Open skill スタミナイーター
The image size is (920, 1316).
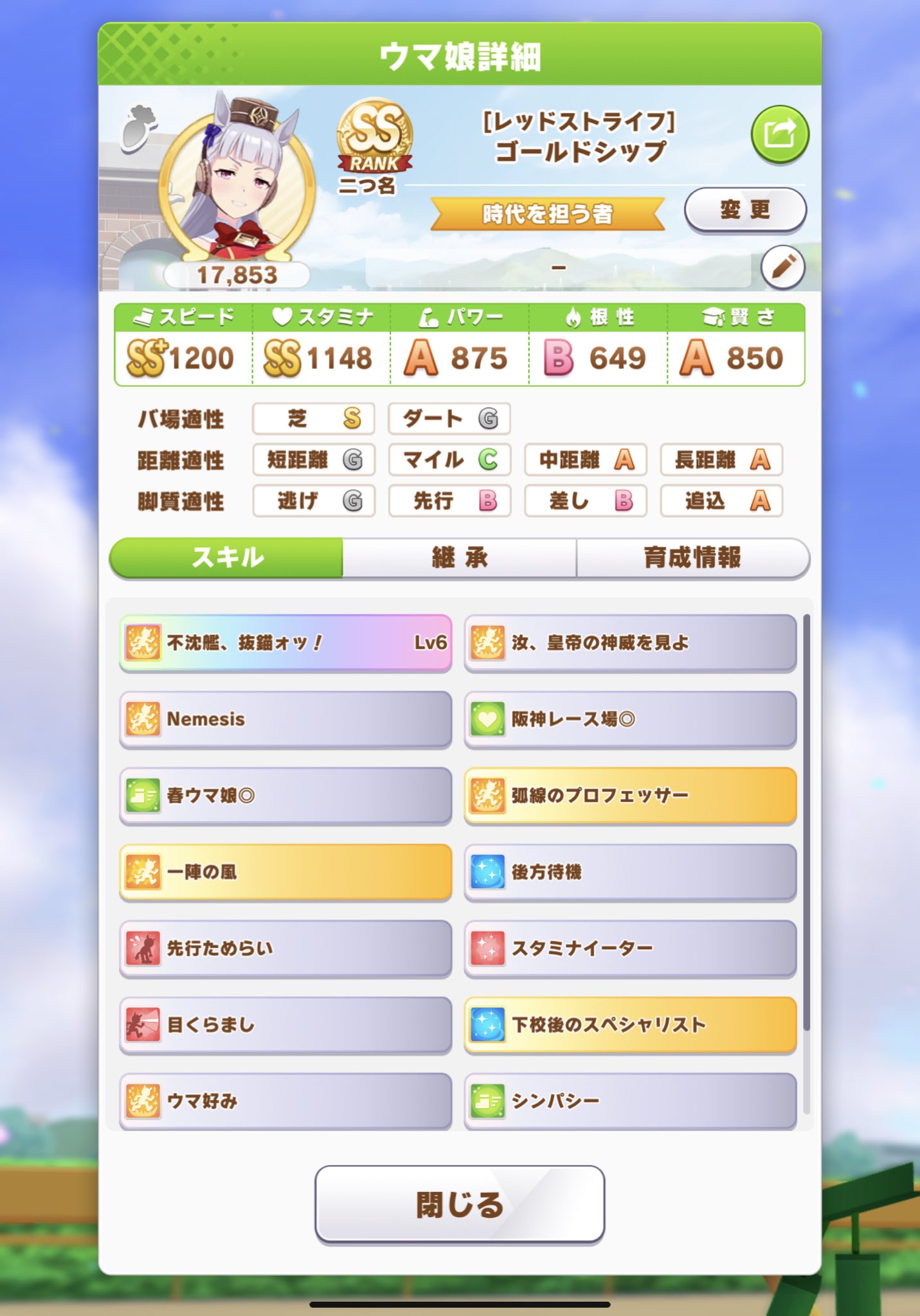click(630, 948)
